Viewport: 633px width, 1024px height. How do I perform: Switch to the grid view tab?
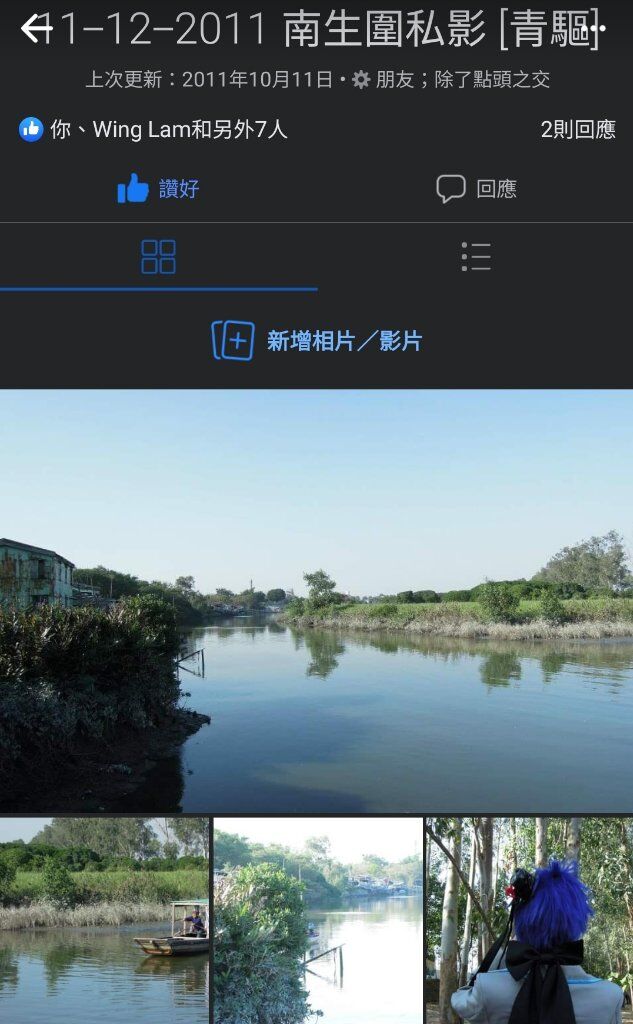158,257
